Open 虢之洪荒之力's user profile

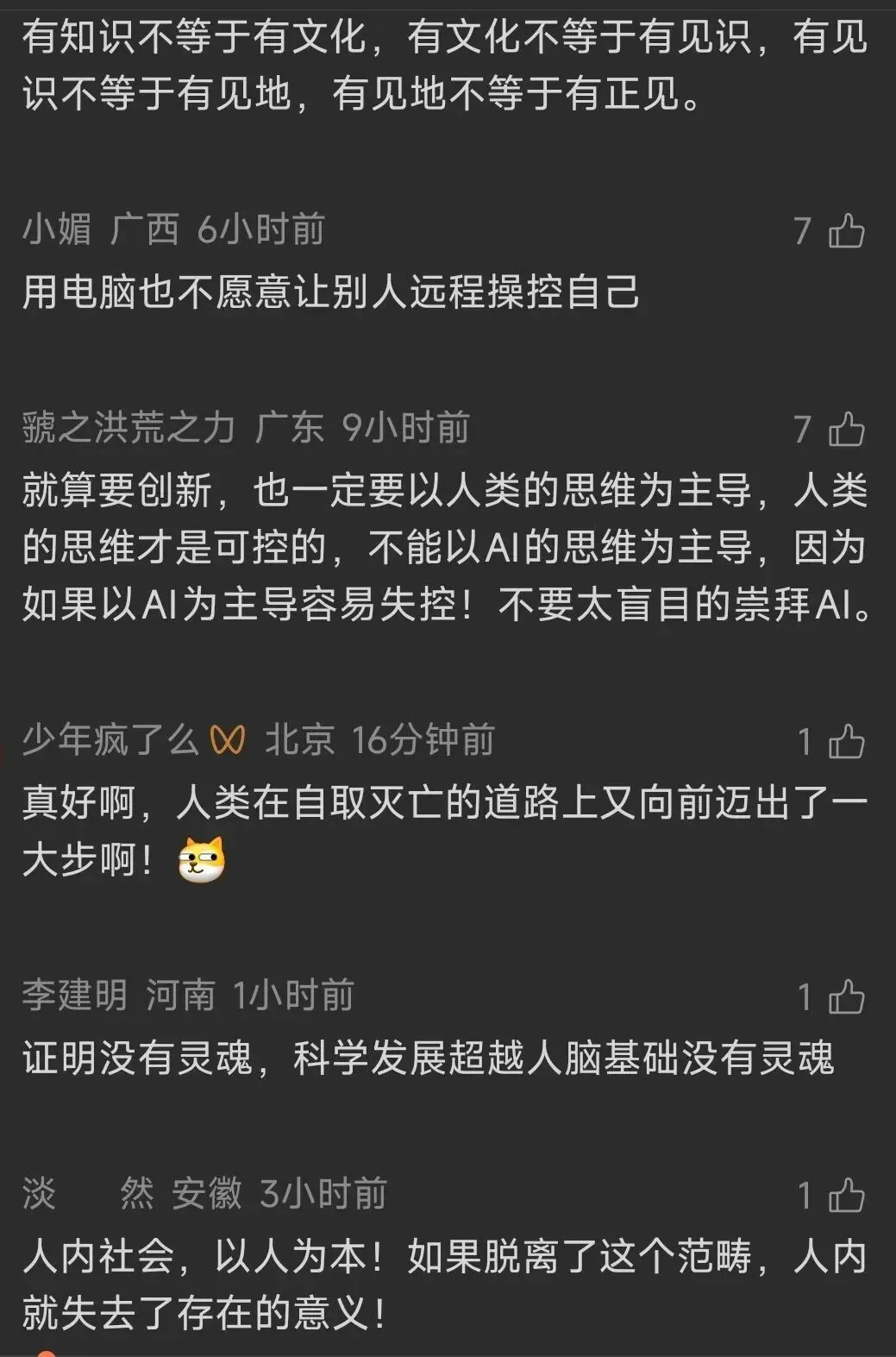(x=128, y=428)
